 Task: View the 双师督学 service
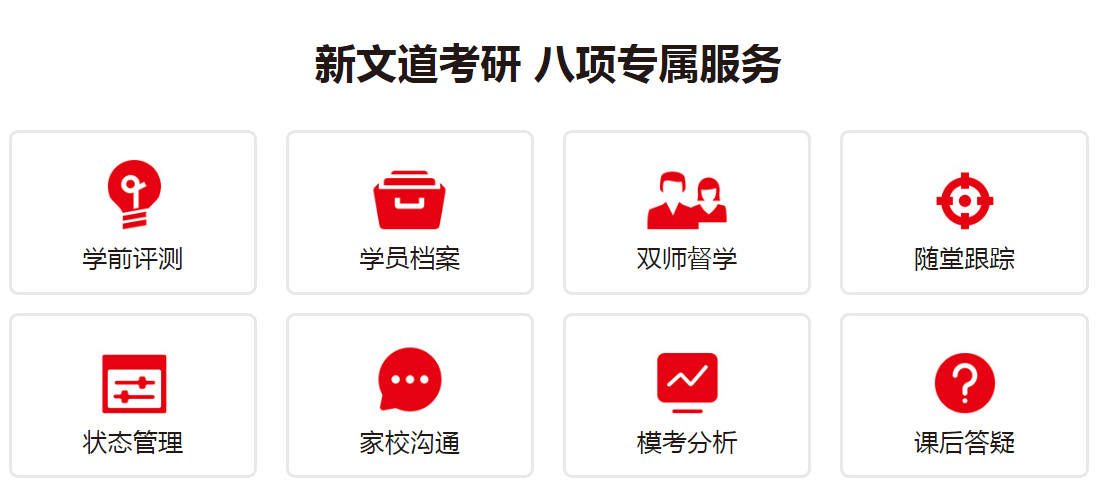(687, 213)
